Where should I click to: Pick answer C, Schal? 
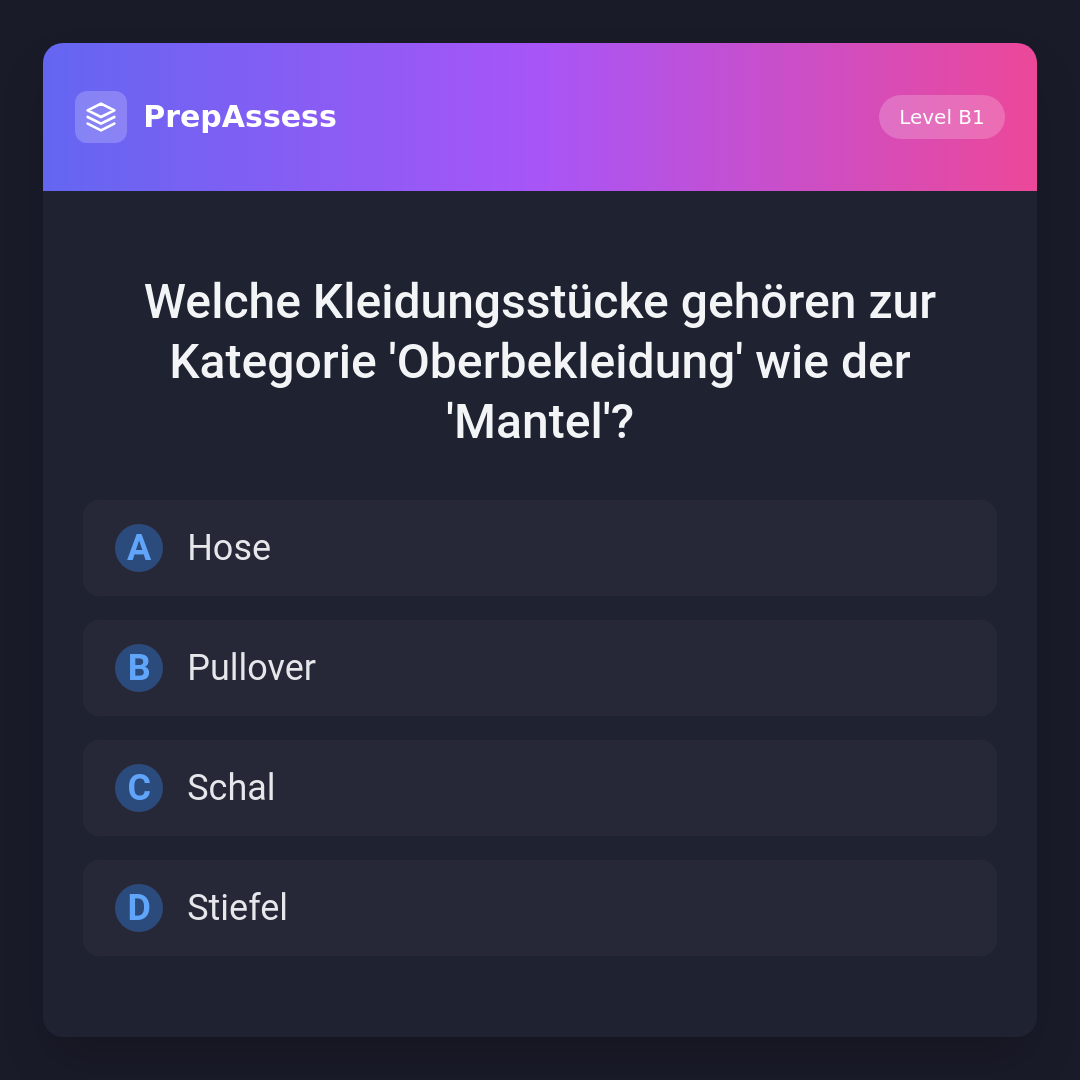tap(540, 788)
